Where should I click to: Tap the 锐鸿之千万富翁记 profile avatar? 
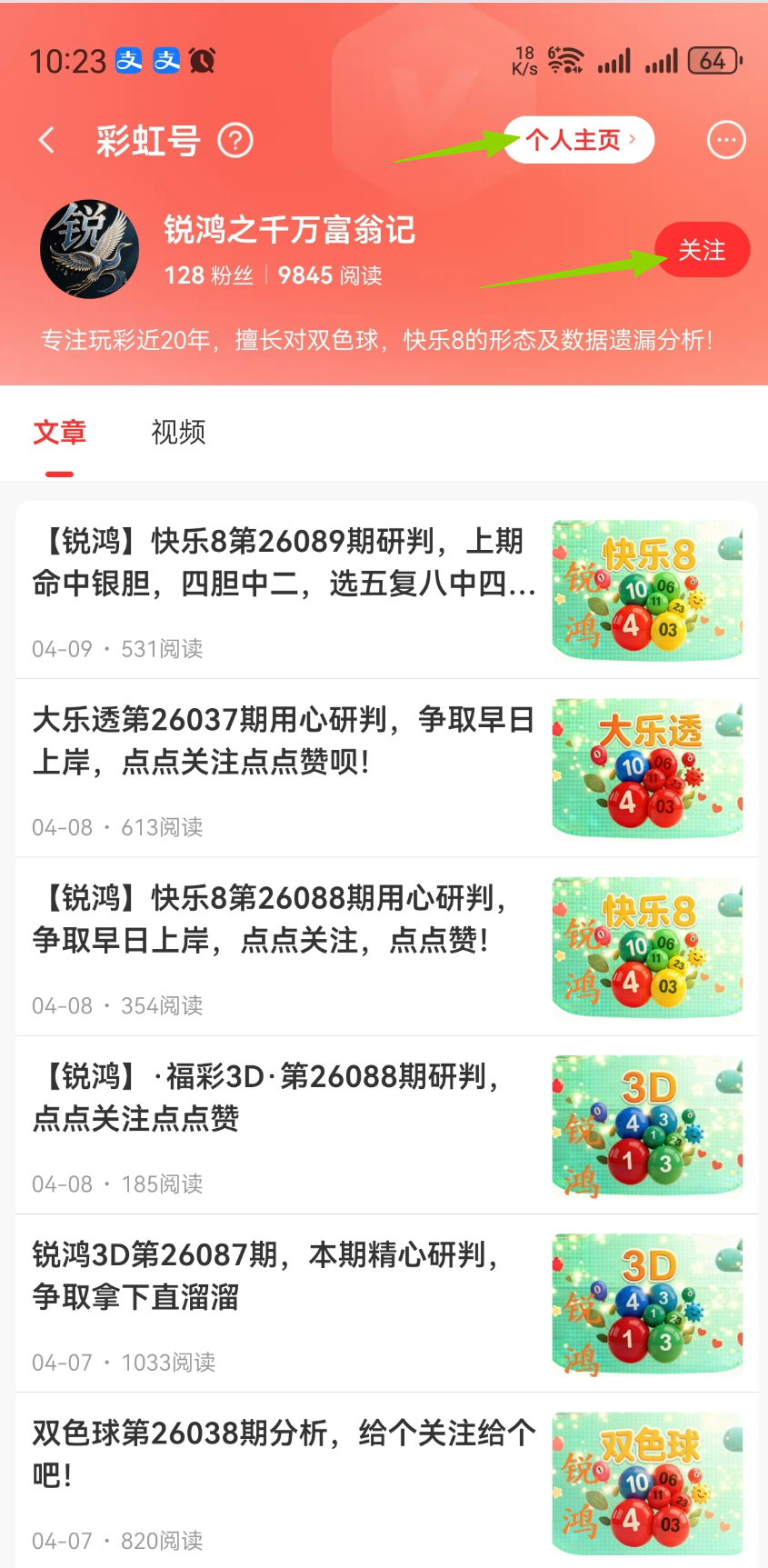click(89, 250)
